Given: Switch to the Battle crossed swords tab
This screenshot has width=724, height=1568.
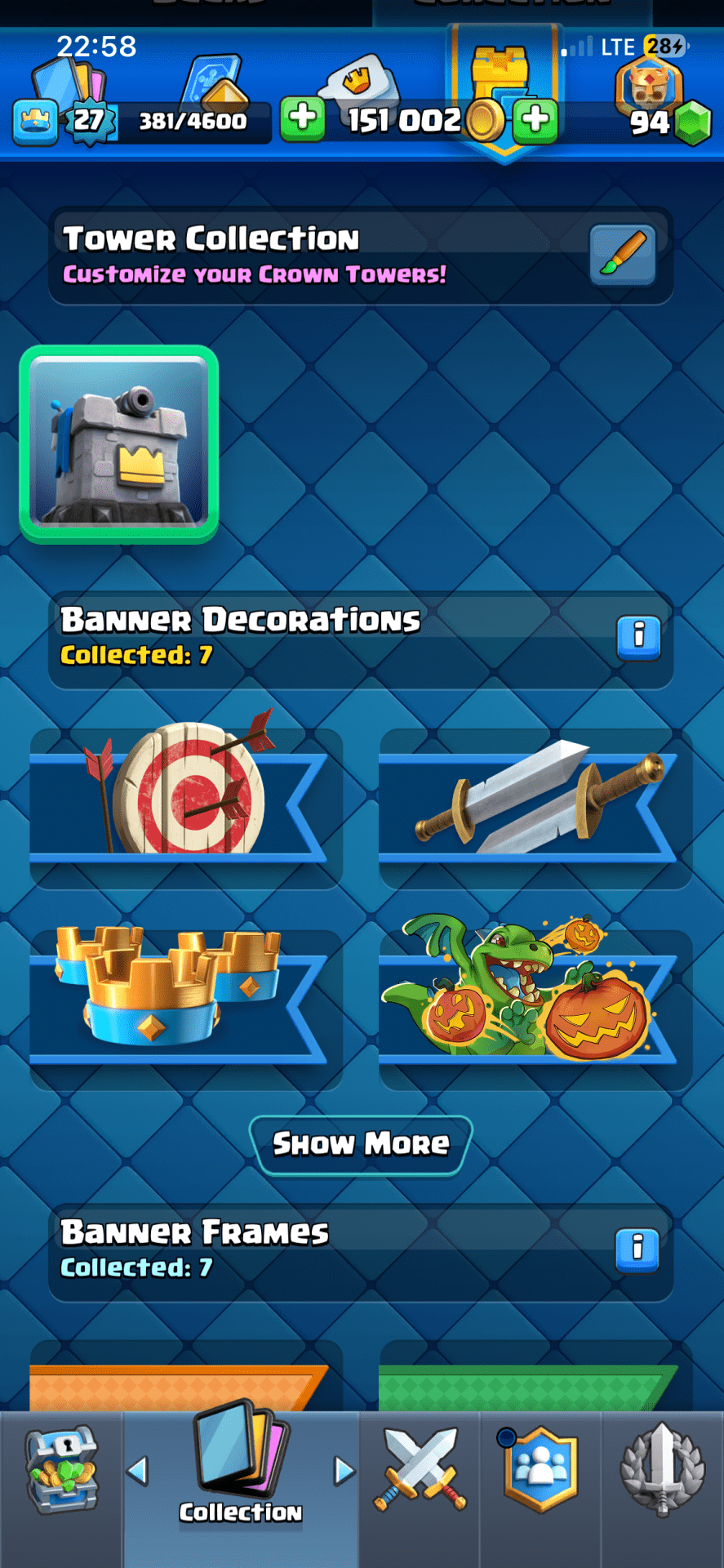Looking at the screenshot, I should 420,1470.
